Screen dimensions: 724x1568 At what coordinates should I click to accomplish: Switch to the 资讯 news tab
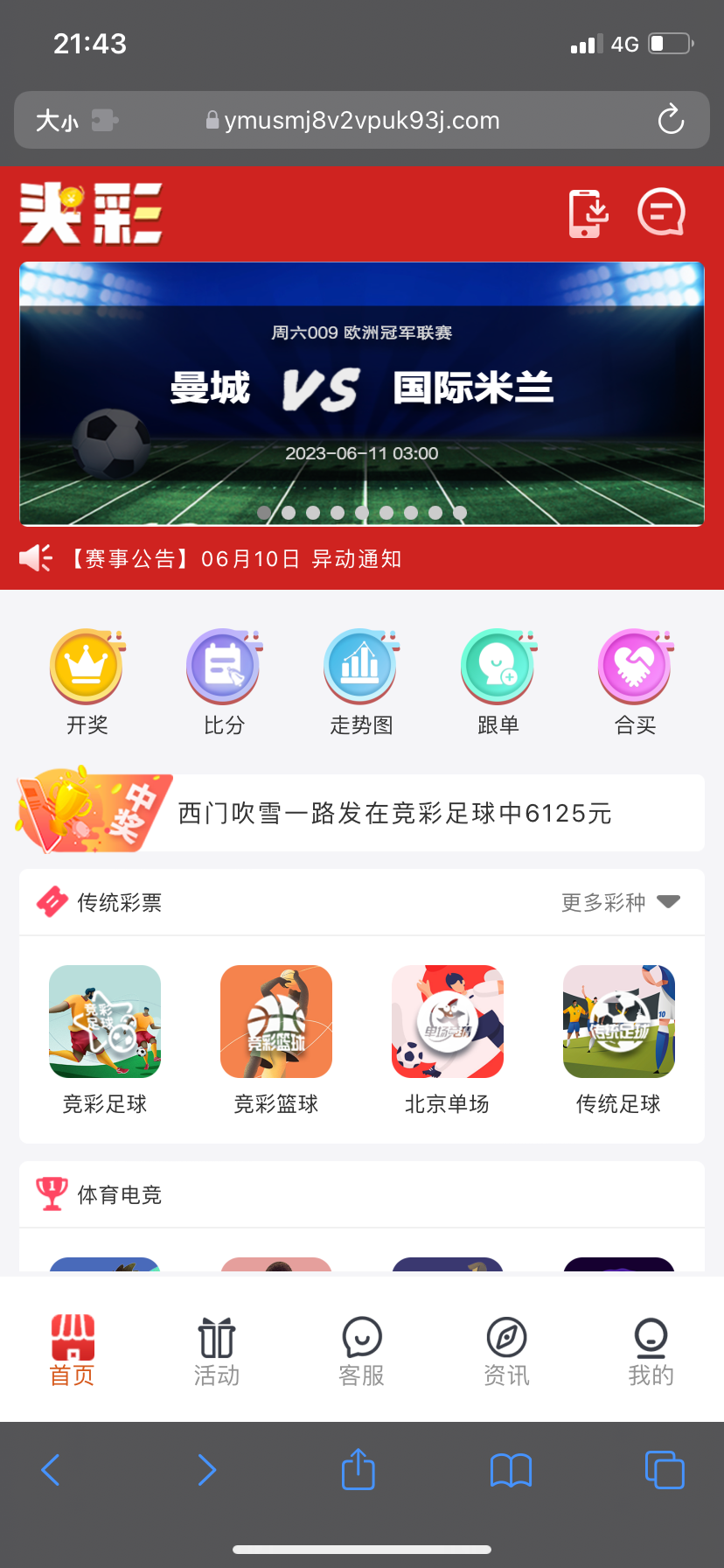506,1349
